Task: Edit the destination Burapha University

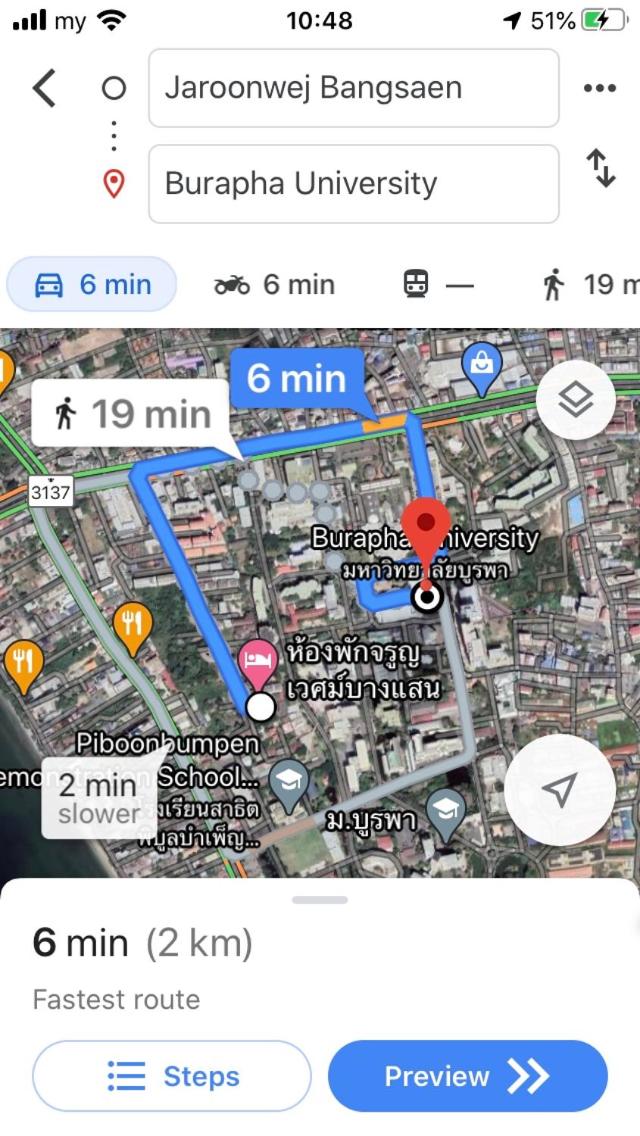Action: (x=353, y=184)
